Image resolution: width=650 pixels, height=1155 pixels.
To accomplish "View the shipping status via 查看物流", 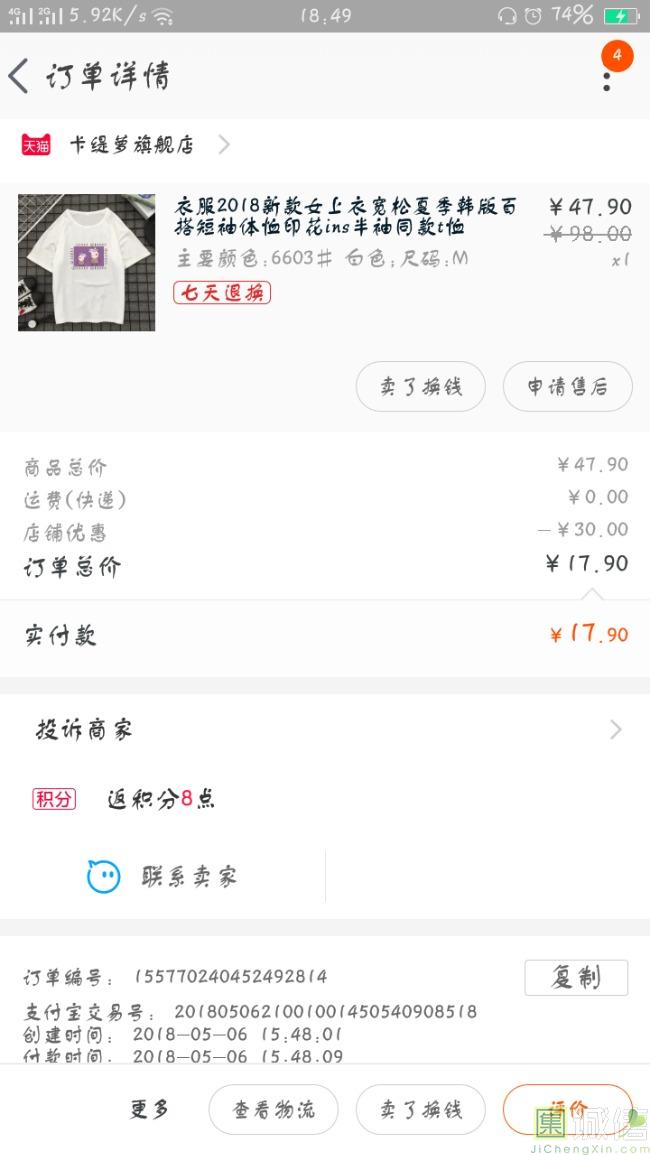I will pos(273,1109).
